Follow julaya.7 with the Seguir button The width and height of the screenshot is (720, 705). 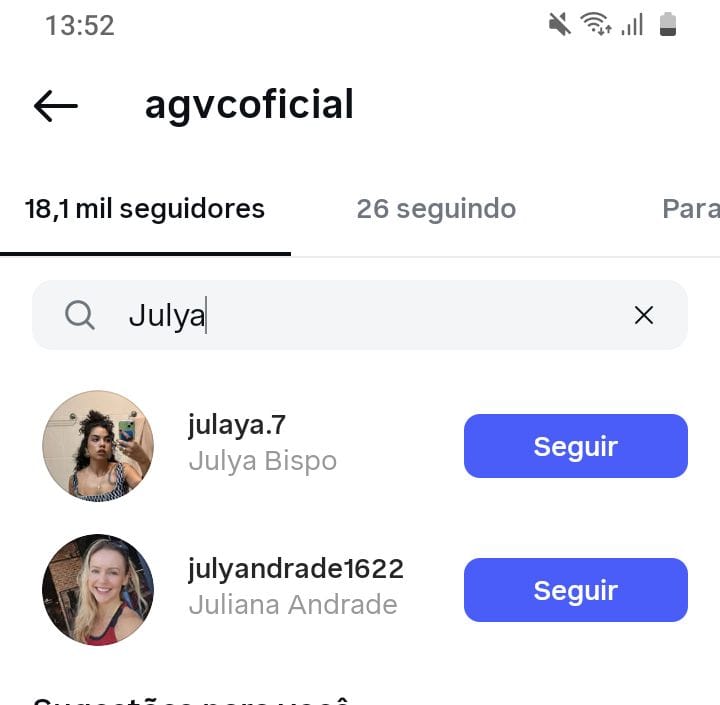click(575, 446)
